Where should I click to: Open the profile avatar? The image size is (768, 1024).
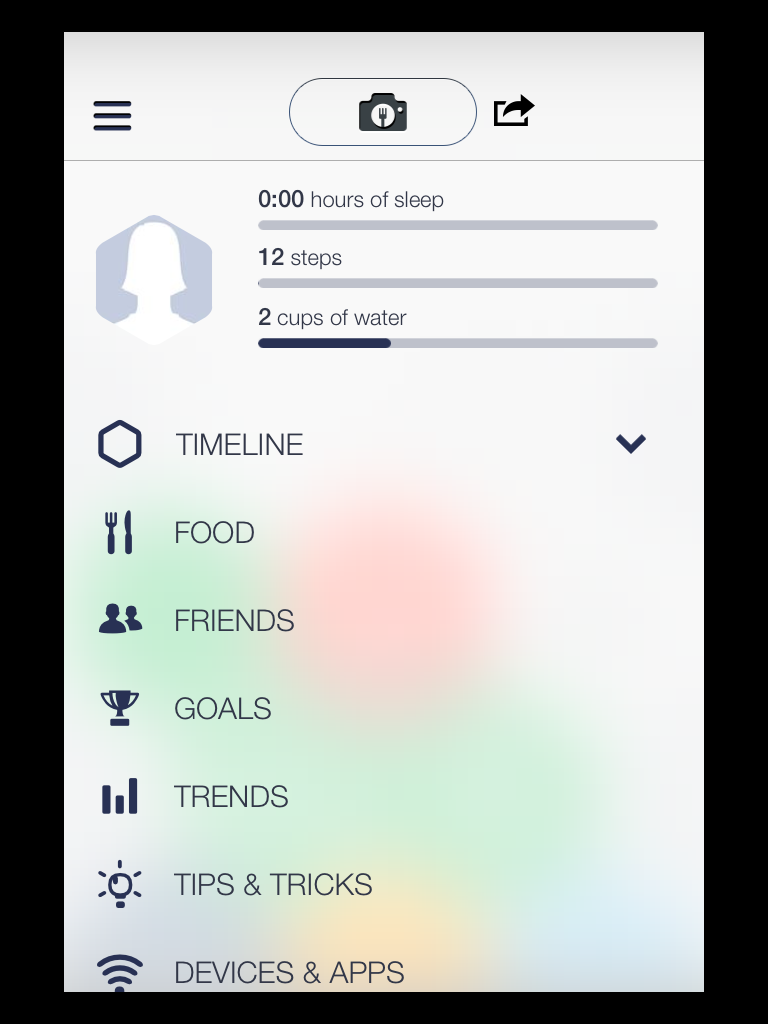[154, 279]
